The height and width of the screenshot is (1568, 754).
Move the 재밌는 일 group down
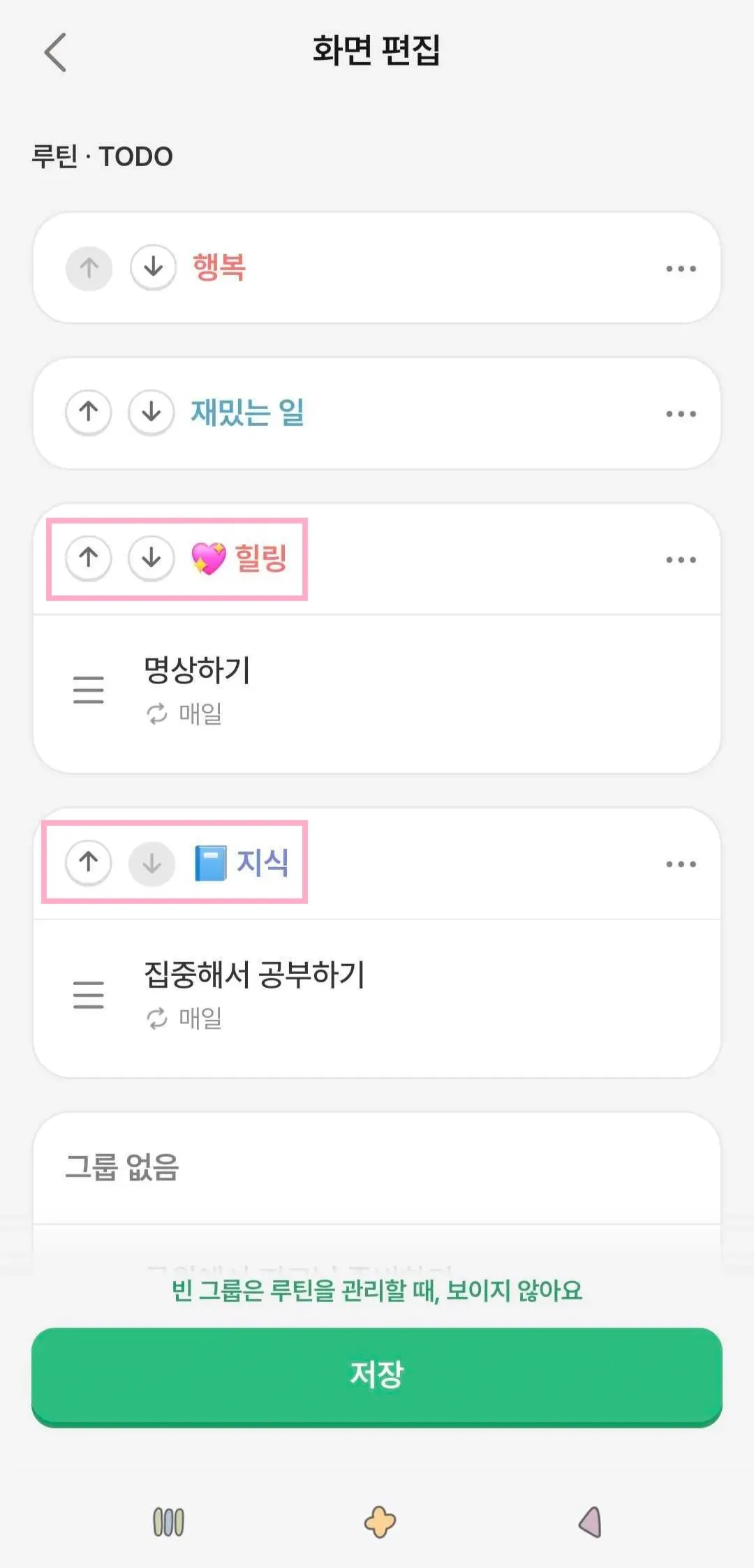click(x=151, y=413)
